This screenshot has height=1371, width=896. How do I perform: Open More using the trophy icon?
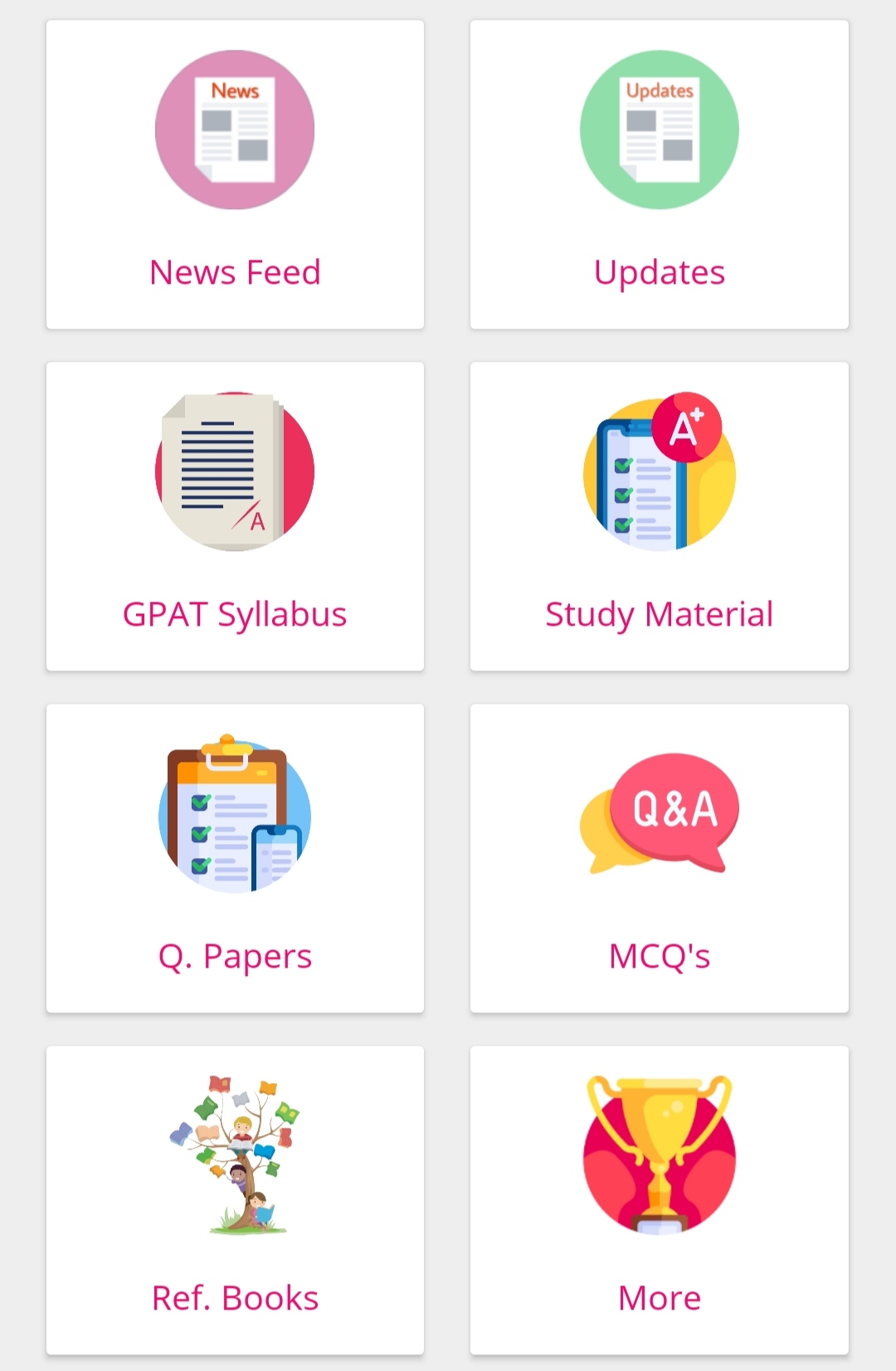tap(659, 1154)
